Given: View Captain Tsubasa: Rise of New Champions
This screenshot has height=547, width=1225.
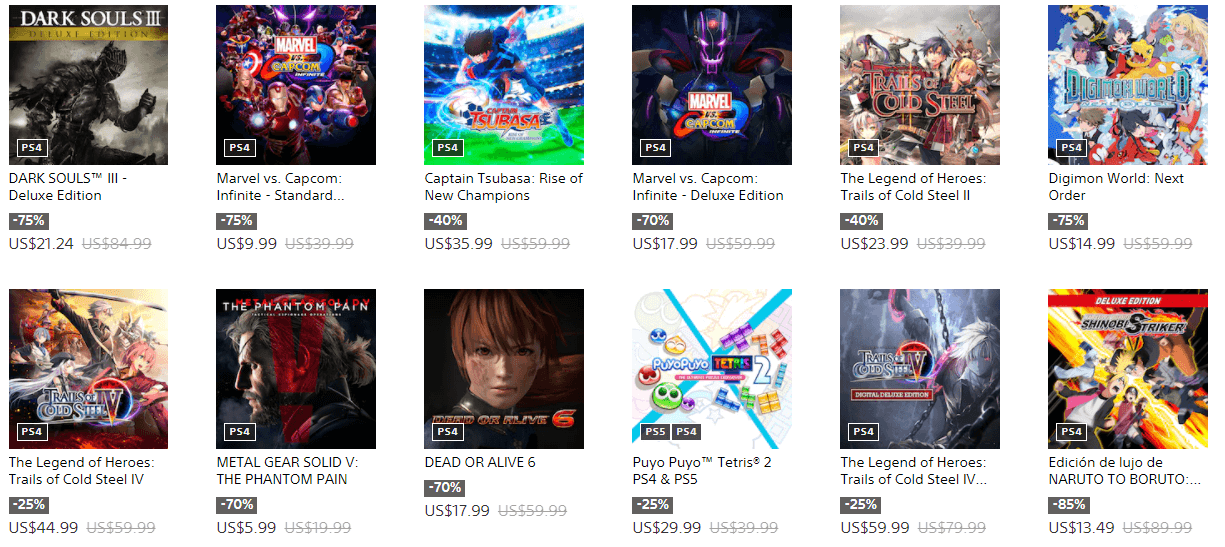Looking at the screenshot, I should (x=504, y=85).
